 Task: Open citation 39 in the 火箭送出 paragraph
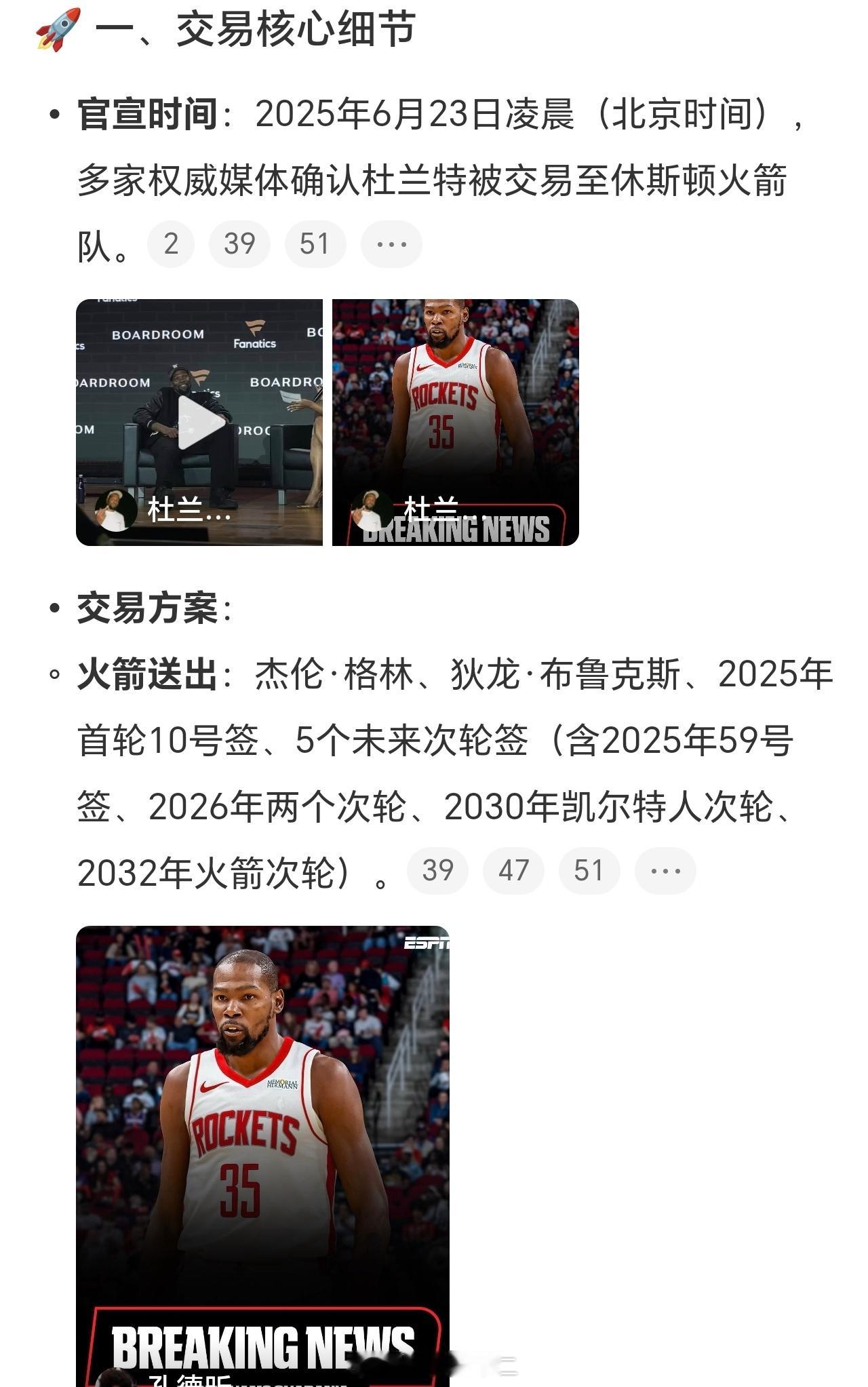(x=437, y=871)
